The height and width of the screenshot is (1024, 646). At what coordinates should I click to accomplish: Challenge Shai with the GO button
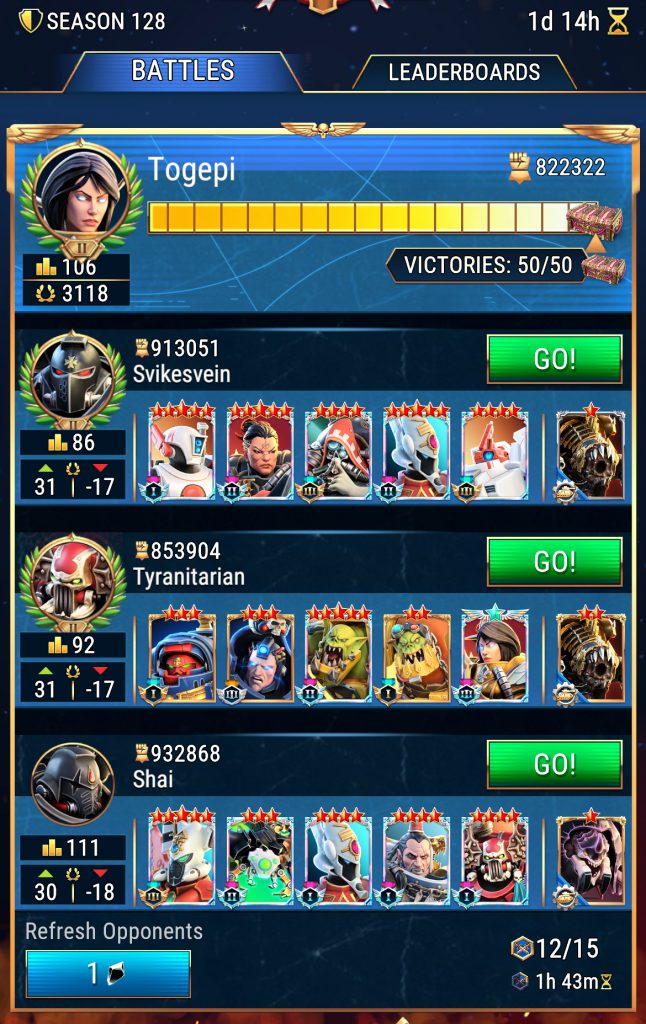point(554,765)
